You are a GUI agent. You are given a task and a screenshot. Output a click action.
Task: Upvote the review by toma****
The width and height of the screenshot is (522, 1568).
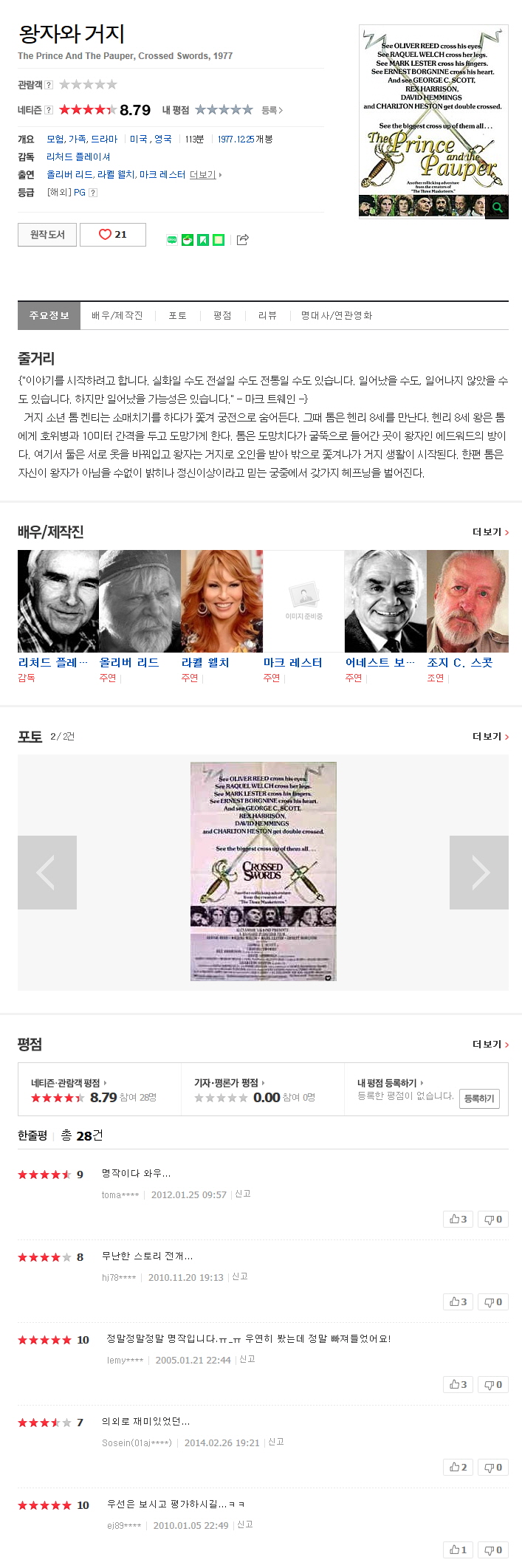pos(458,1219)
